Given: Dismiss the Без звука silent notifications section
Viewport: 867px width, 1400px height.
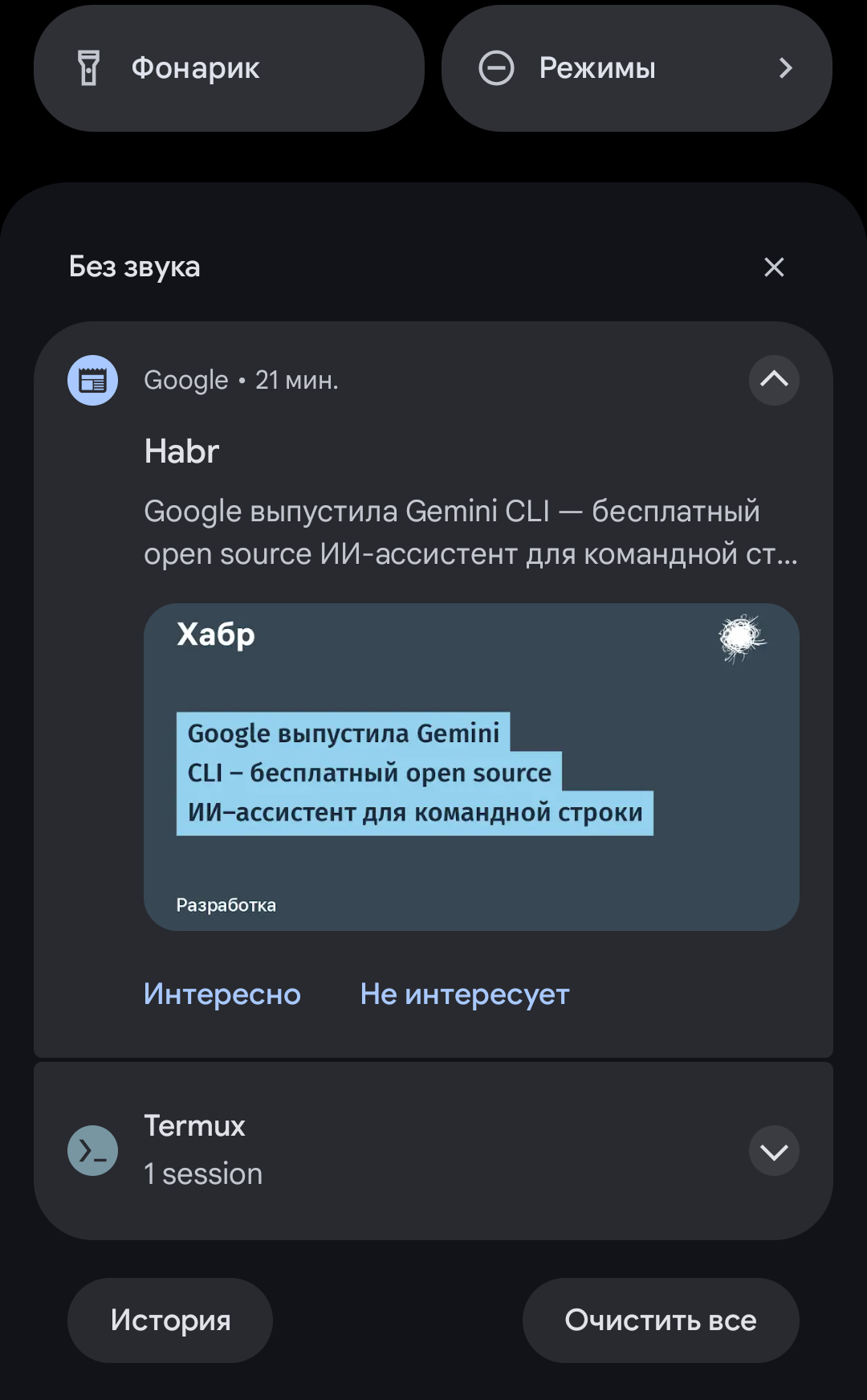Looking at the screenshot, I should click(x=774, y=267).
